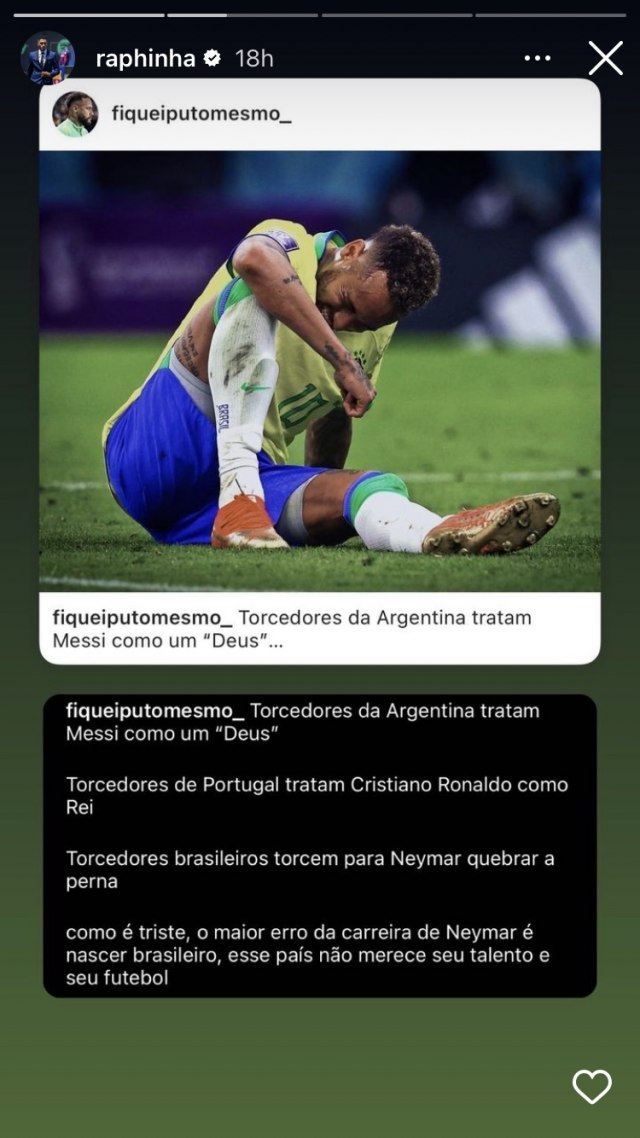
Task: Close the story viewer
Action: tap(605, 58)
